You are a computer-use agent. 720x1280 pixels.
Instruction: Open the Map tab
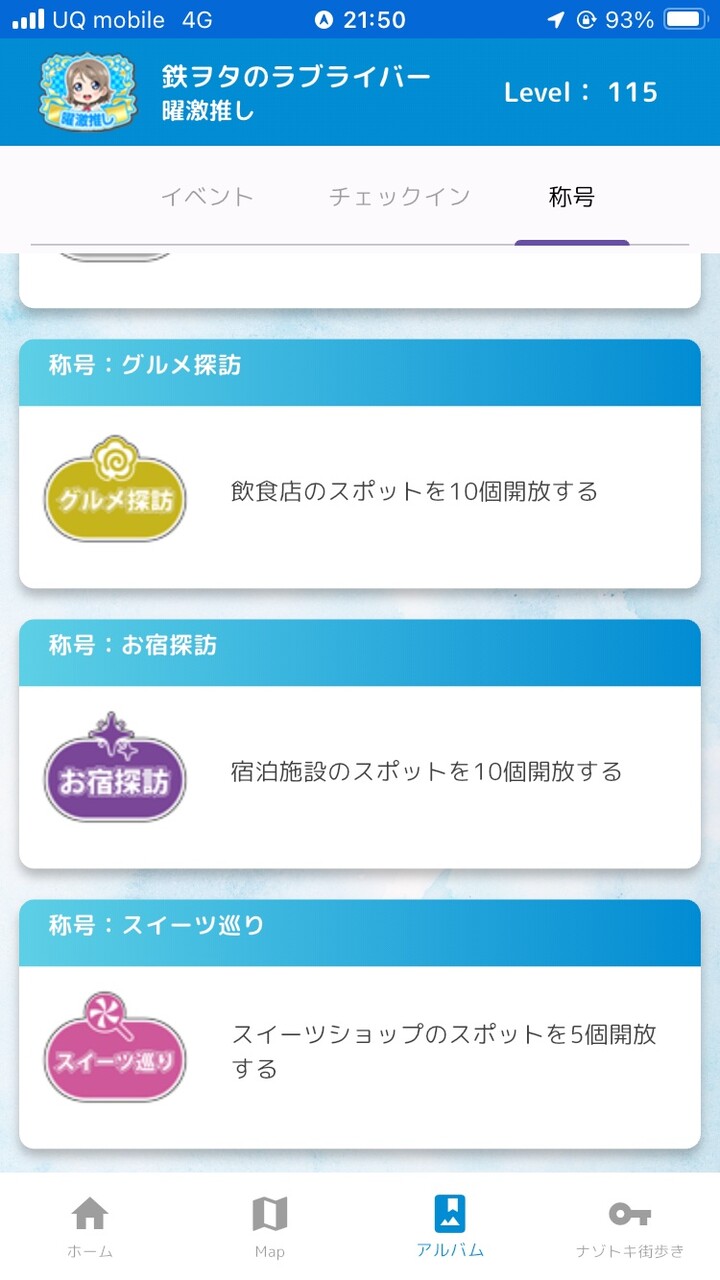(x=269, y=1227)
